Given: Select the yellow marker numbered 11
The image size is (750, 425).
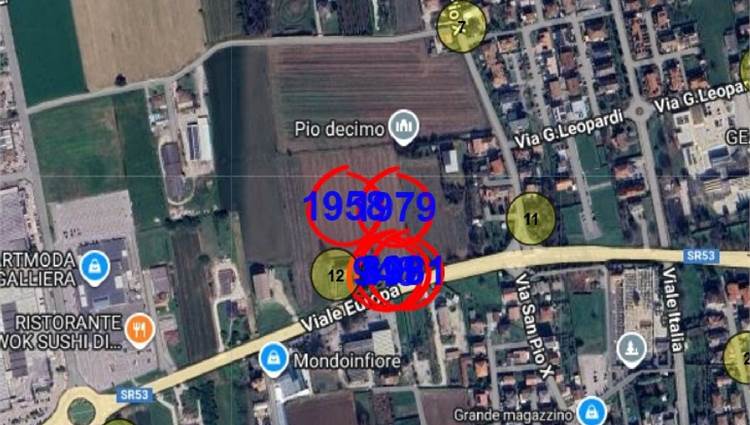Looking at the screenshot, I should pyautogui.click(x=531, y=217).
